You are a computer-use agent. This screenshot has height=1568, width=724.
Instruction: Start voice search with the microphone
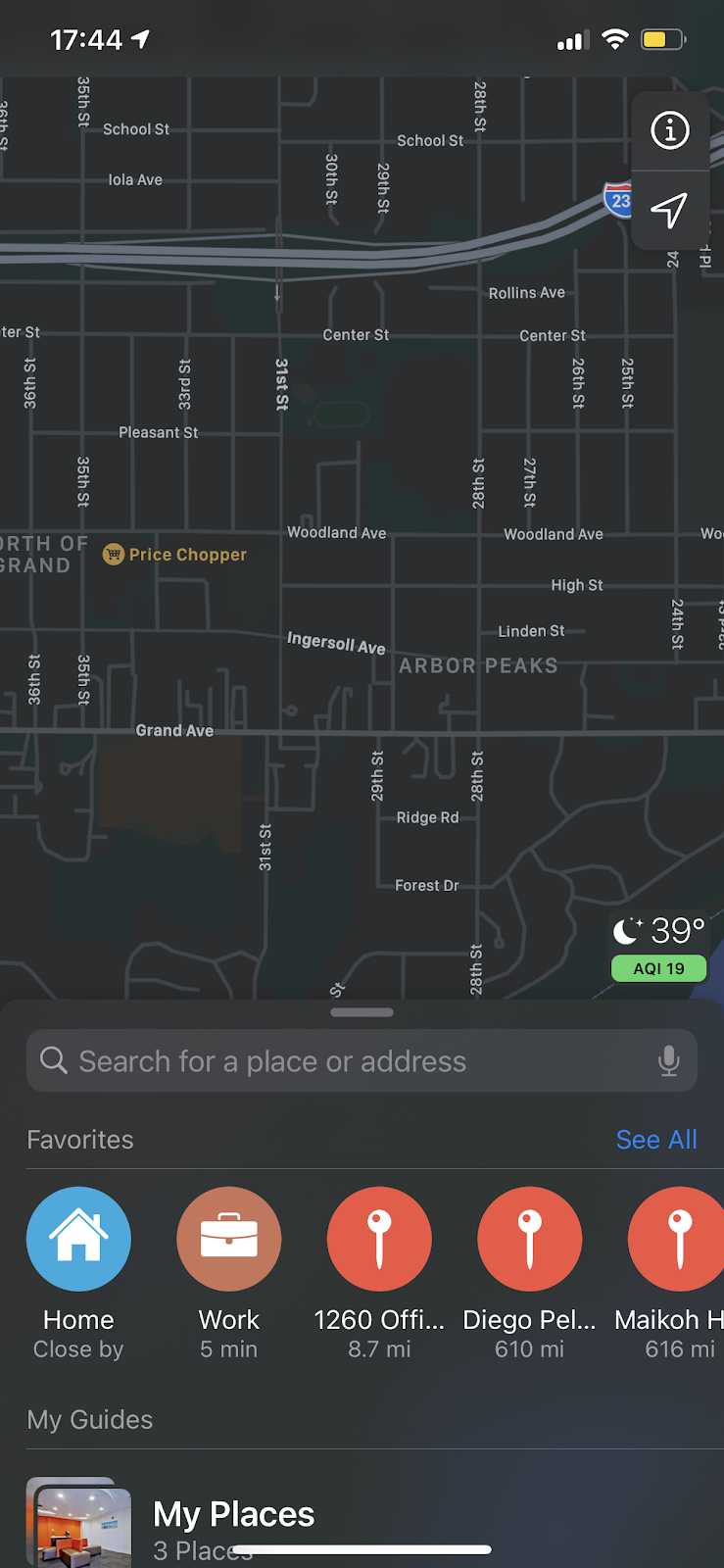pos(669,1061)
